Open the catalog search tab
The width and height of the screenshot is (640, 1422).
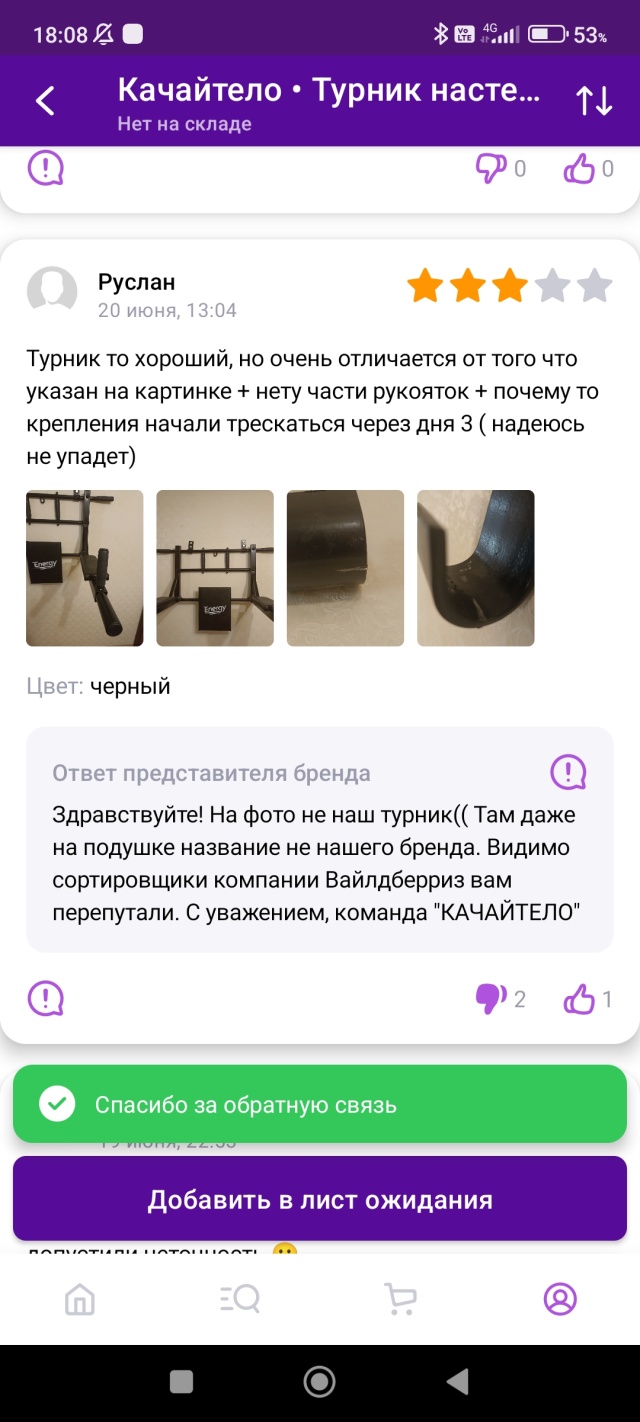240,1299
